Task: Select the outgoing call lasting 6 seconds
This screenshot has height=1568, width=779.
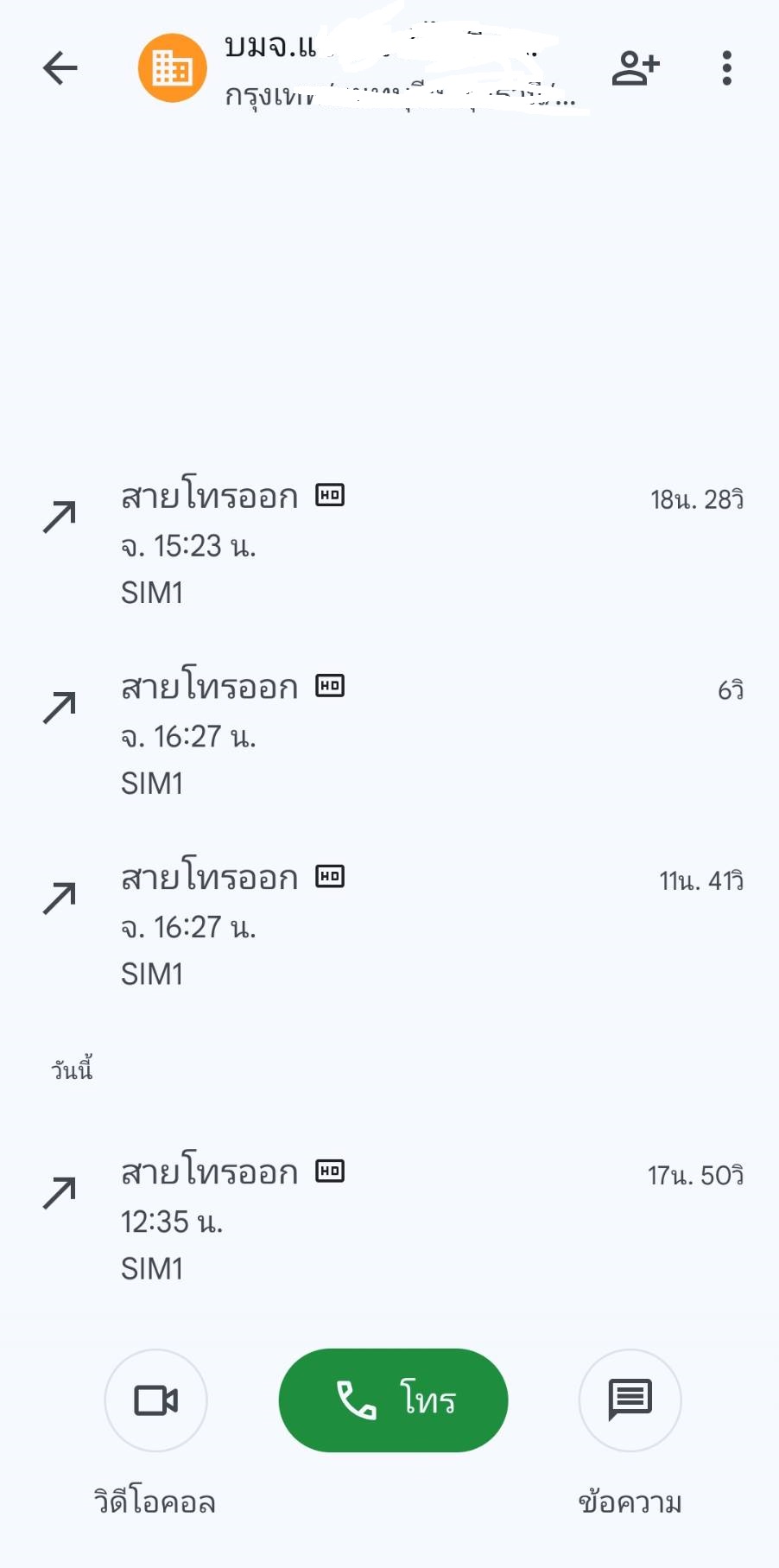Action: (x=389, y=735)
